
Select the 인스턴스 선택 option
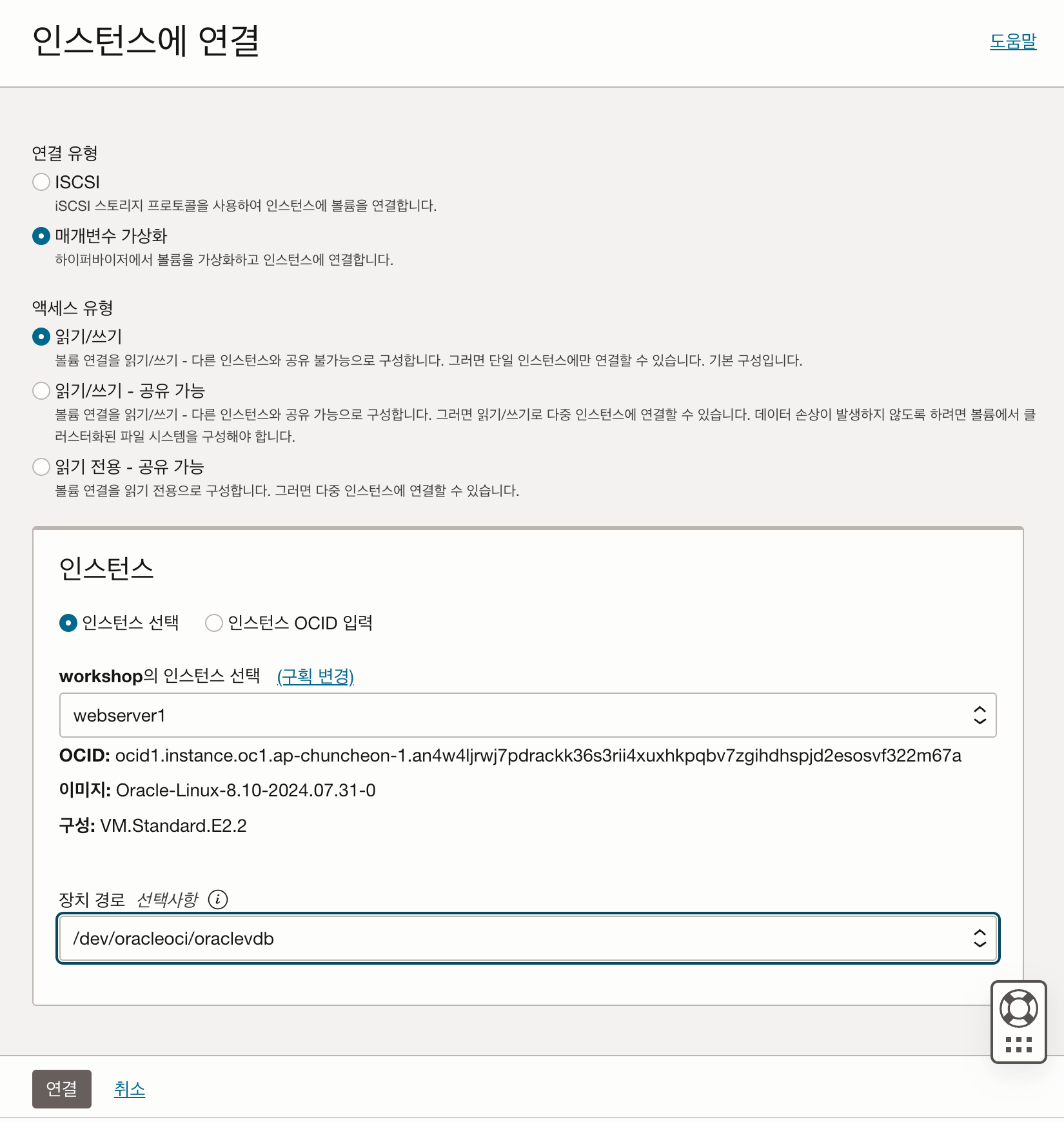[68, 623]
